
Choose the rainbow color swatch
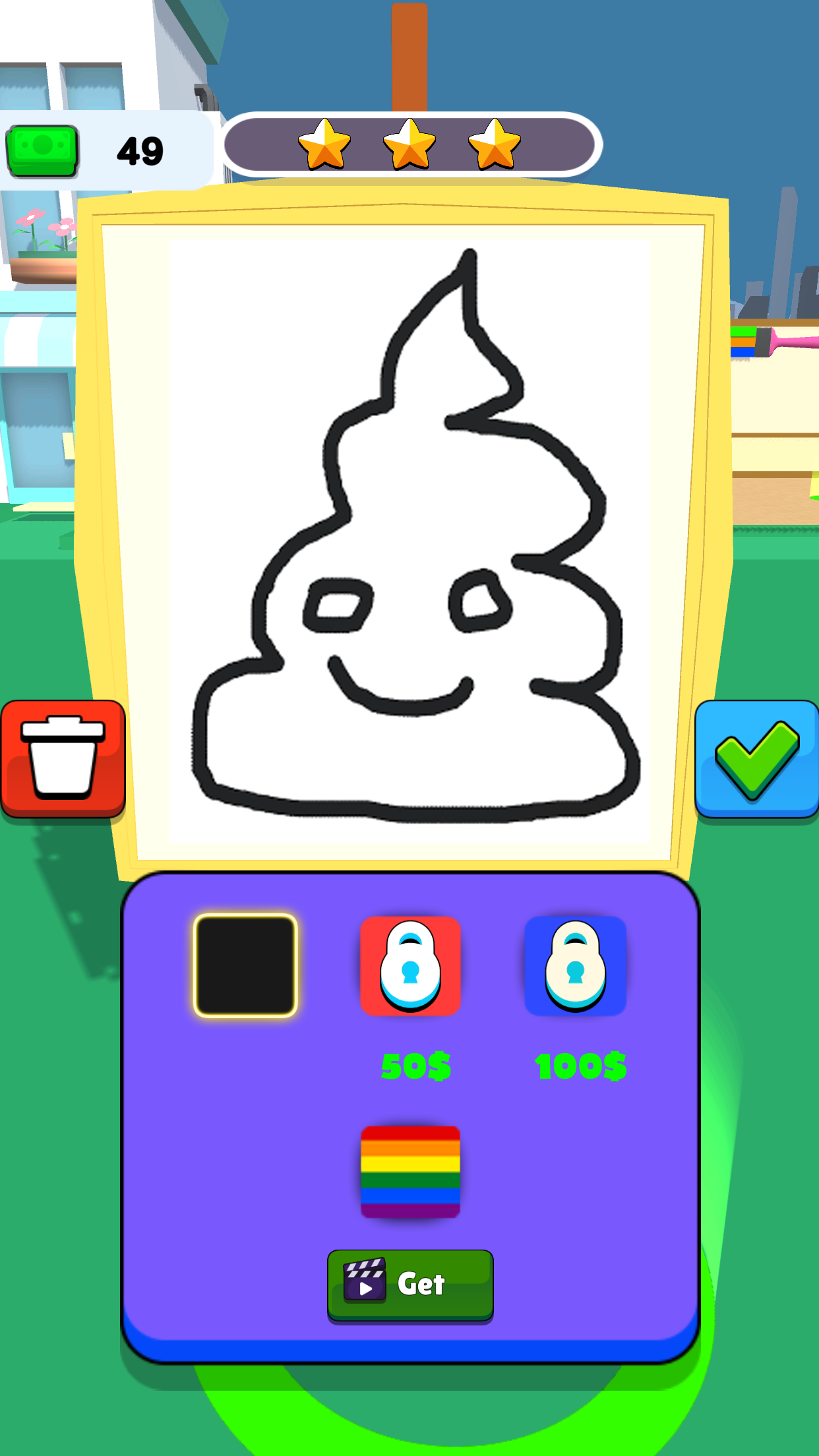410,1171
